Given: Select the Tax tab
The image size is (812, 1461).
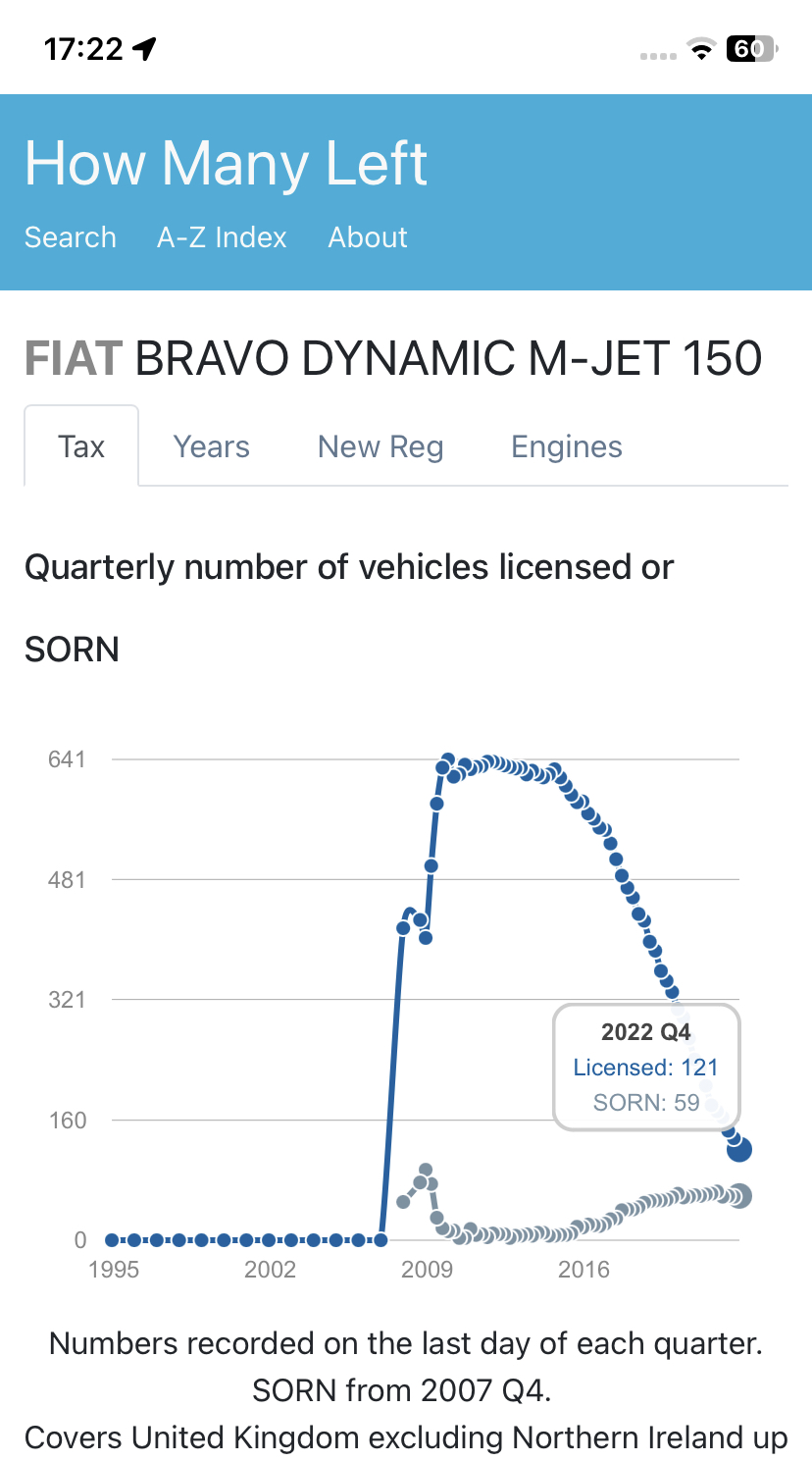Looking at the screenshot, I should pos(81,446).
